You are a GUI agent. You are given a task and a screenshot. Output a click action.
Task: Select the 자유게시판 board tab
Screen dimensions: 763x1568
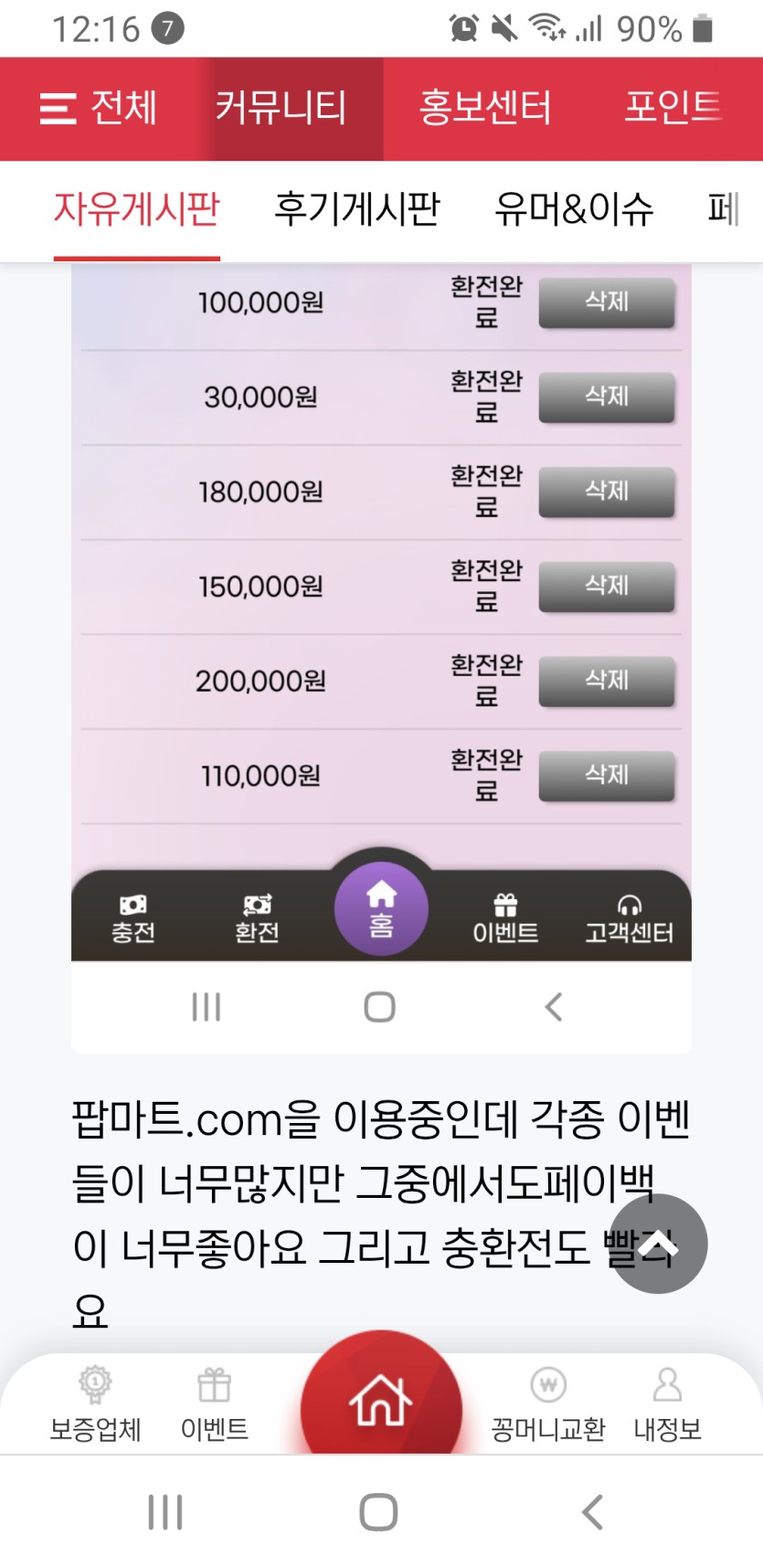point(137,209)
